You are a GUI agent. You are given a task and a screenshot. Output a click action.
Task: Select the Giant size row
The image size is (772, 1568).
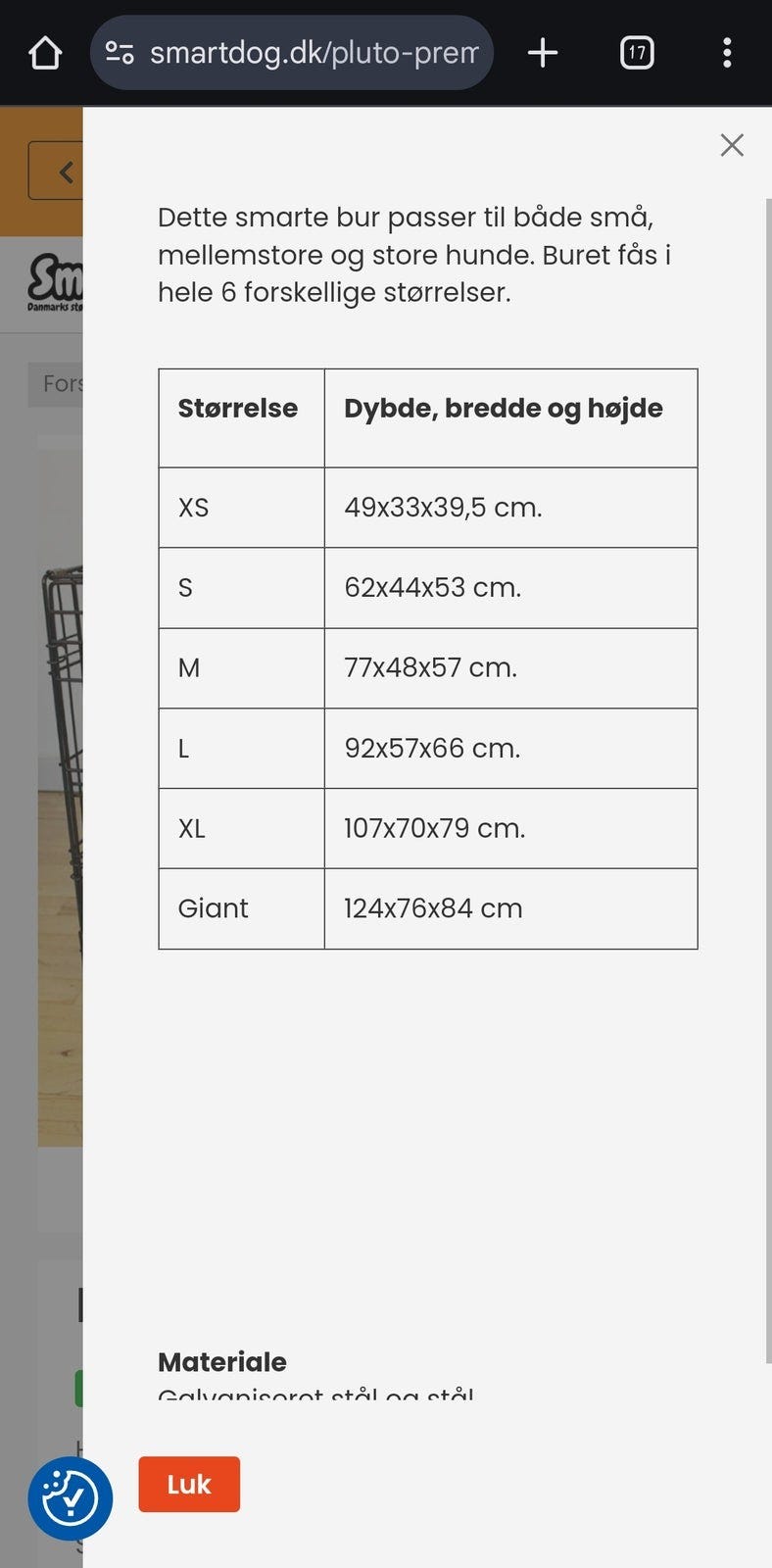pos(241,908)
